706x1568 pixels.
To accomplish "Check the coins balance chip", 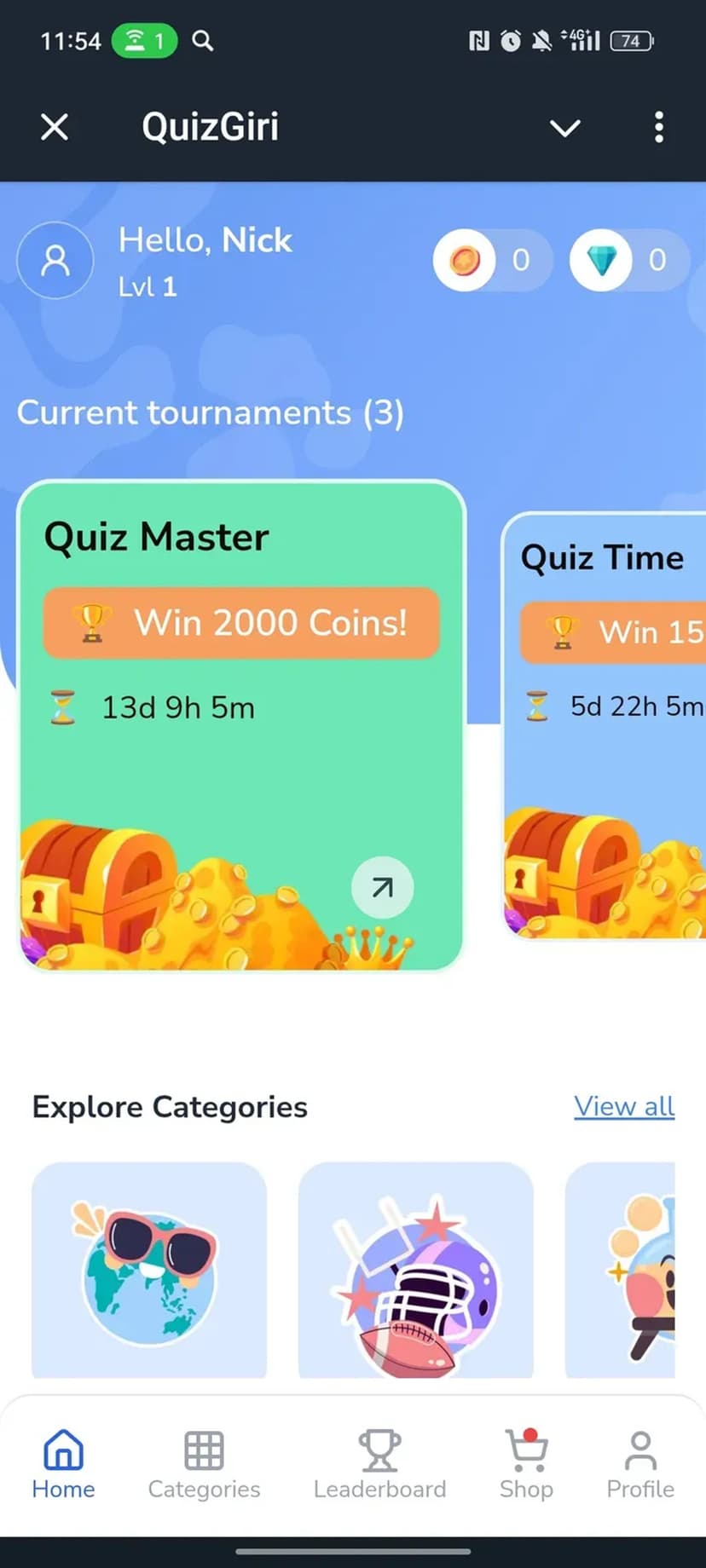I will pyautogui.click(x=492, y=260).
